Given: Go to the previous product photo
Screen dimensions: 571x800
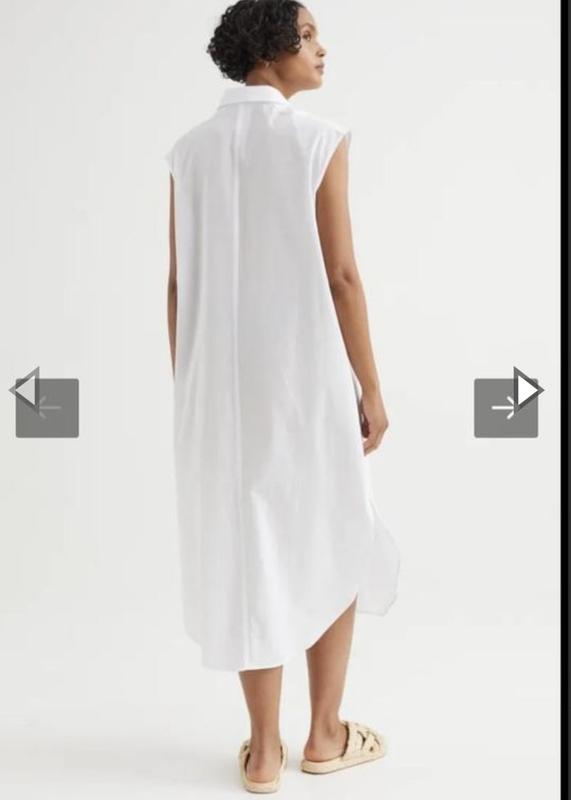Looking at the screenshot, I should (47, 407).
